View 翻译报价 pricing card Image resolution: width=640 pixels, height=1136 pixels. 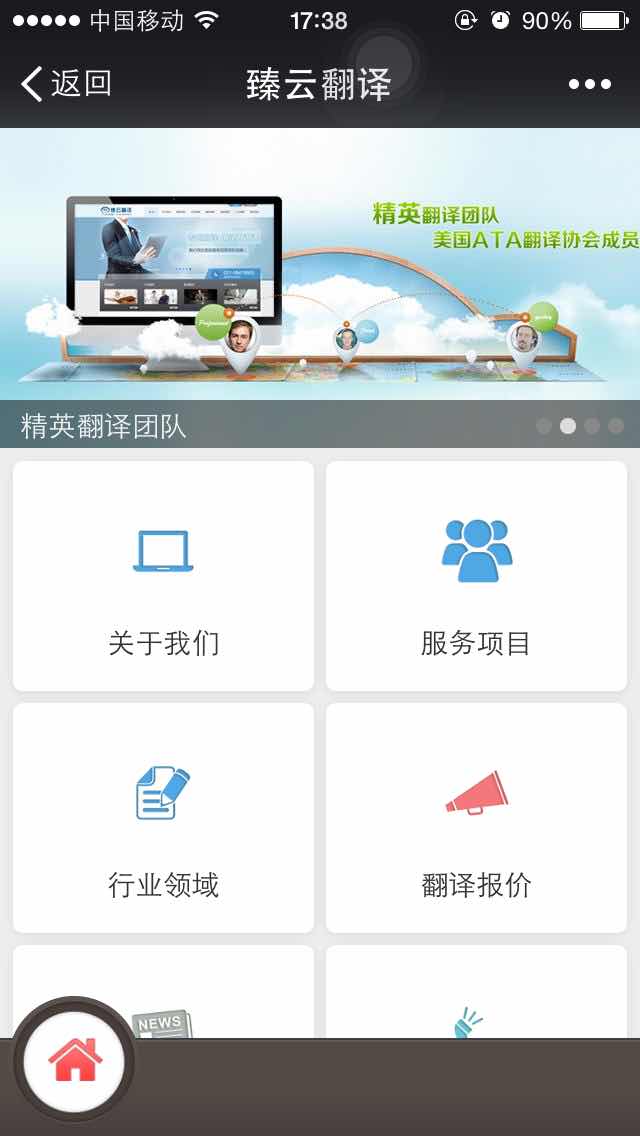(476, 818)
